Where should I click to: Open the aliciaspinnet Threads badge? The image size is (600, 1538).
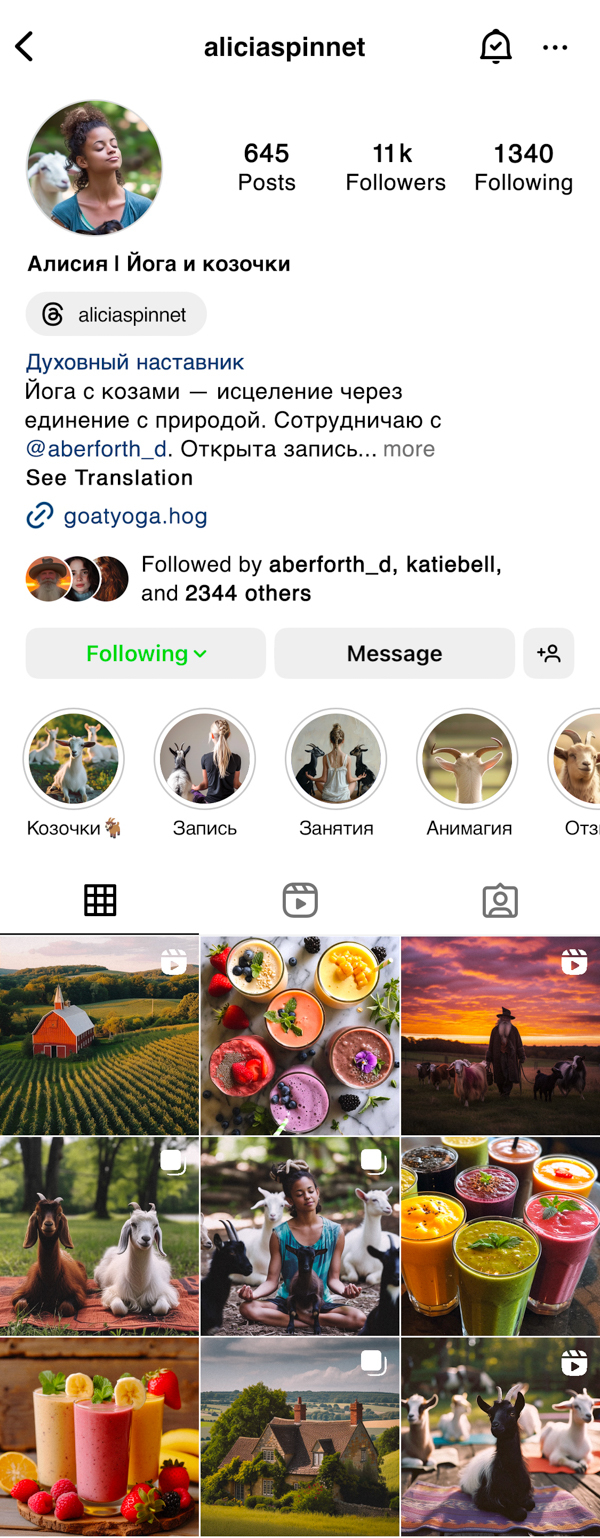click(116, 315)
